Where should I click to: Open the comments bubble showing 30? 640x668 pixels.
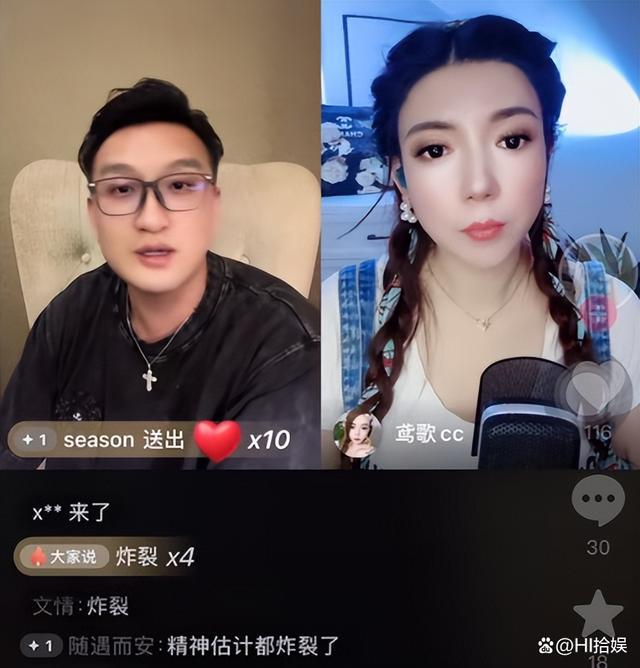pyautogui.click(x=598, y=500)
